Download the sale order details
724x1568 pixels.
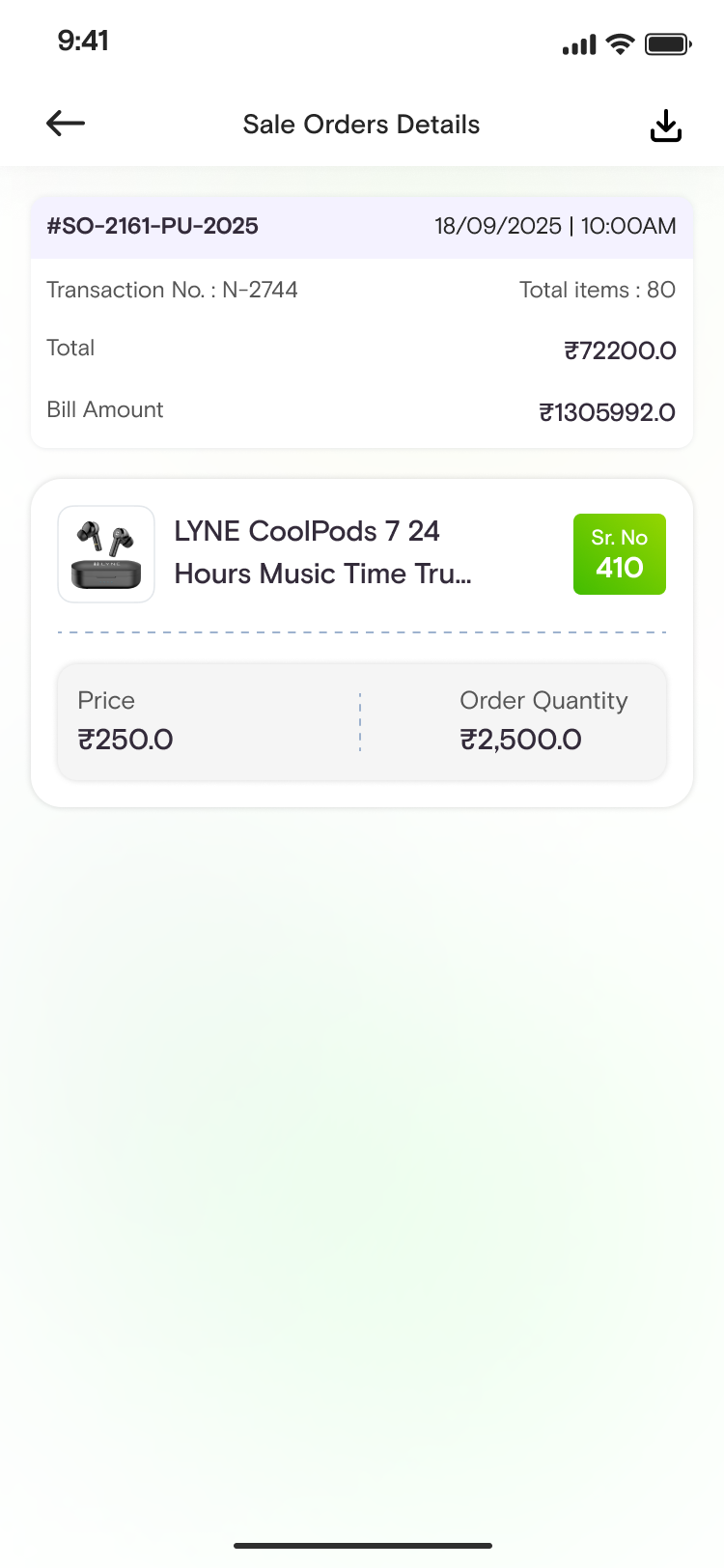tap(665, 125)
